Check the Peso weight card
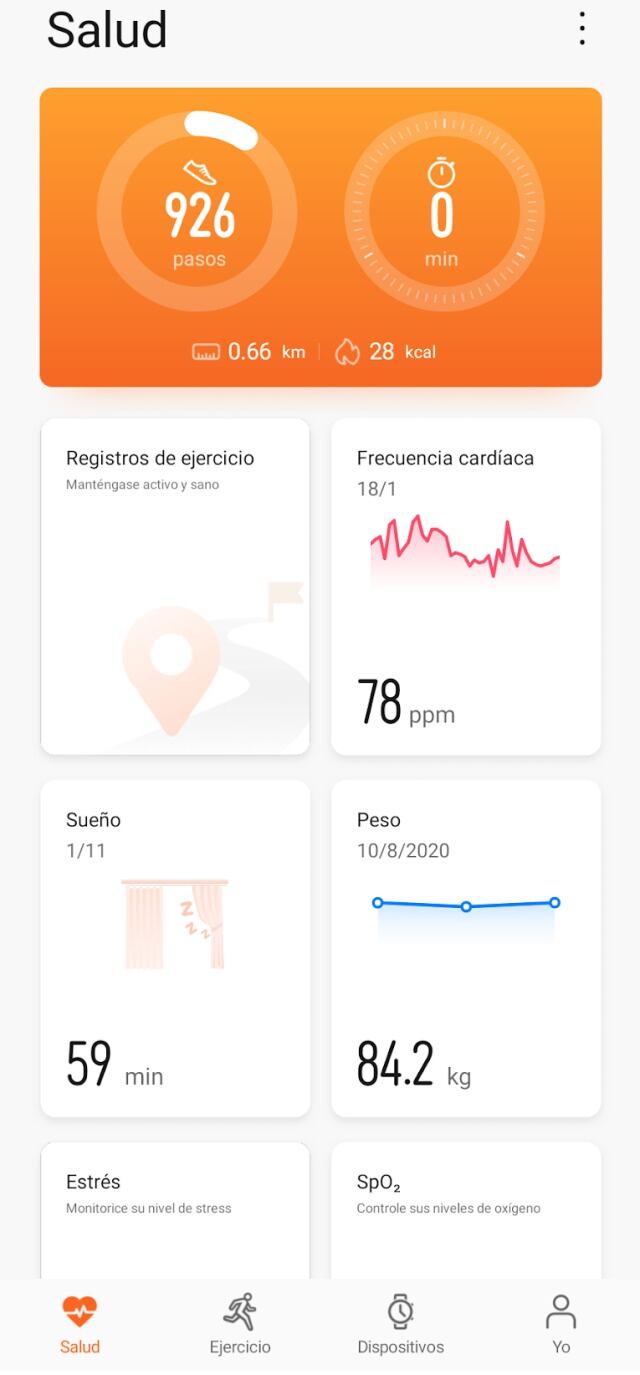This screenshot has width=640, height=1375. (x=466, y=948)
